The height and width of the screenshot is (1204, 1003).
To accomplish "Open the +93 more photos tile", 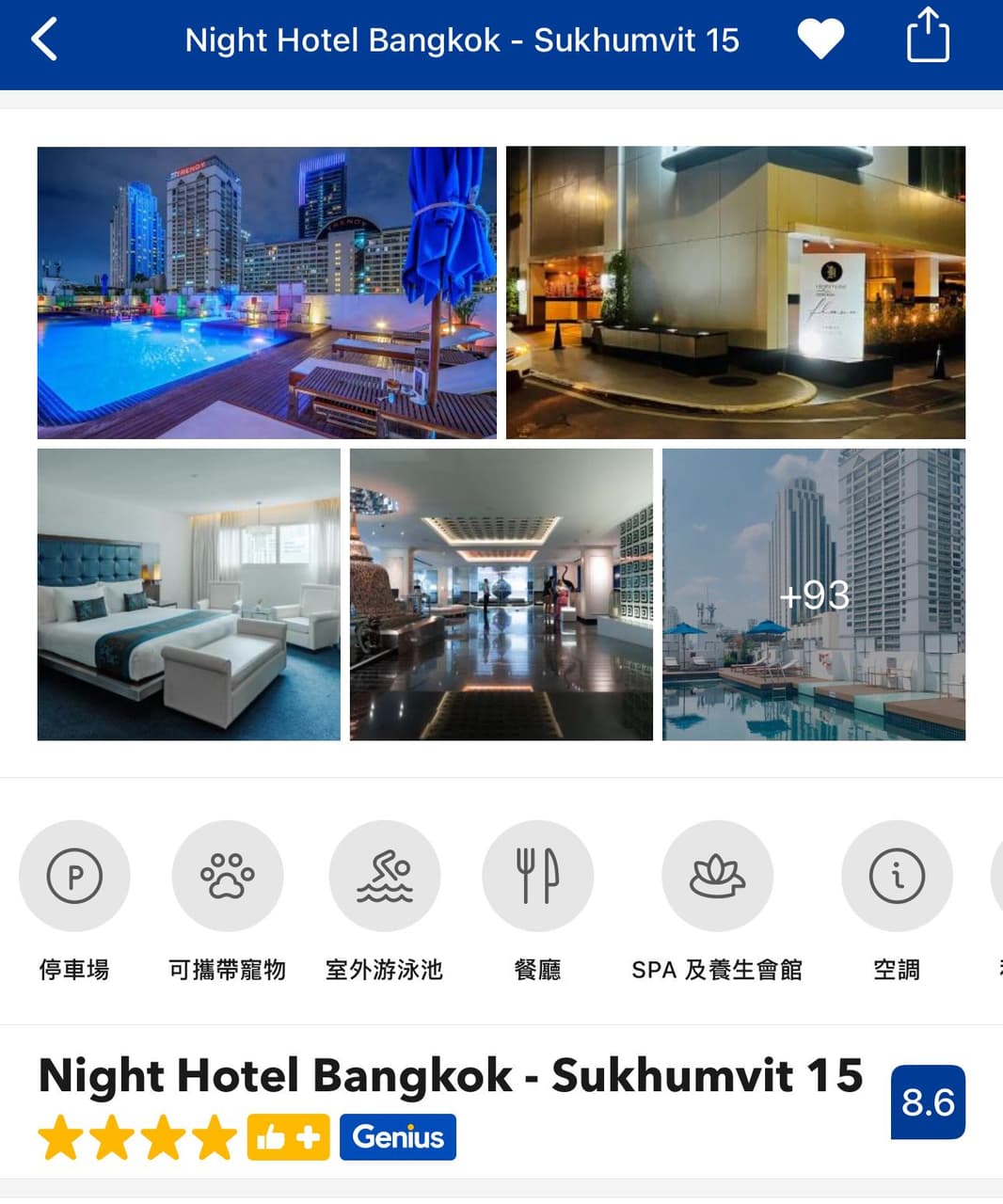I will pos(814,594).
